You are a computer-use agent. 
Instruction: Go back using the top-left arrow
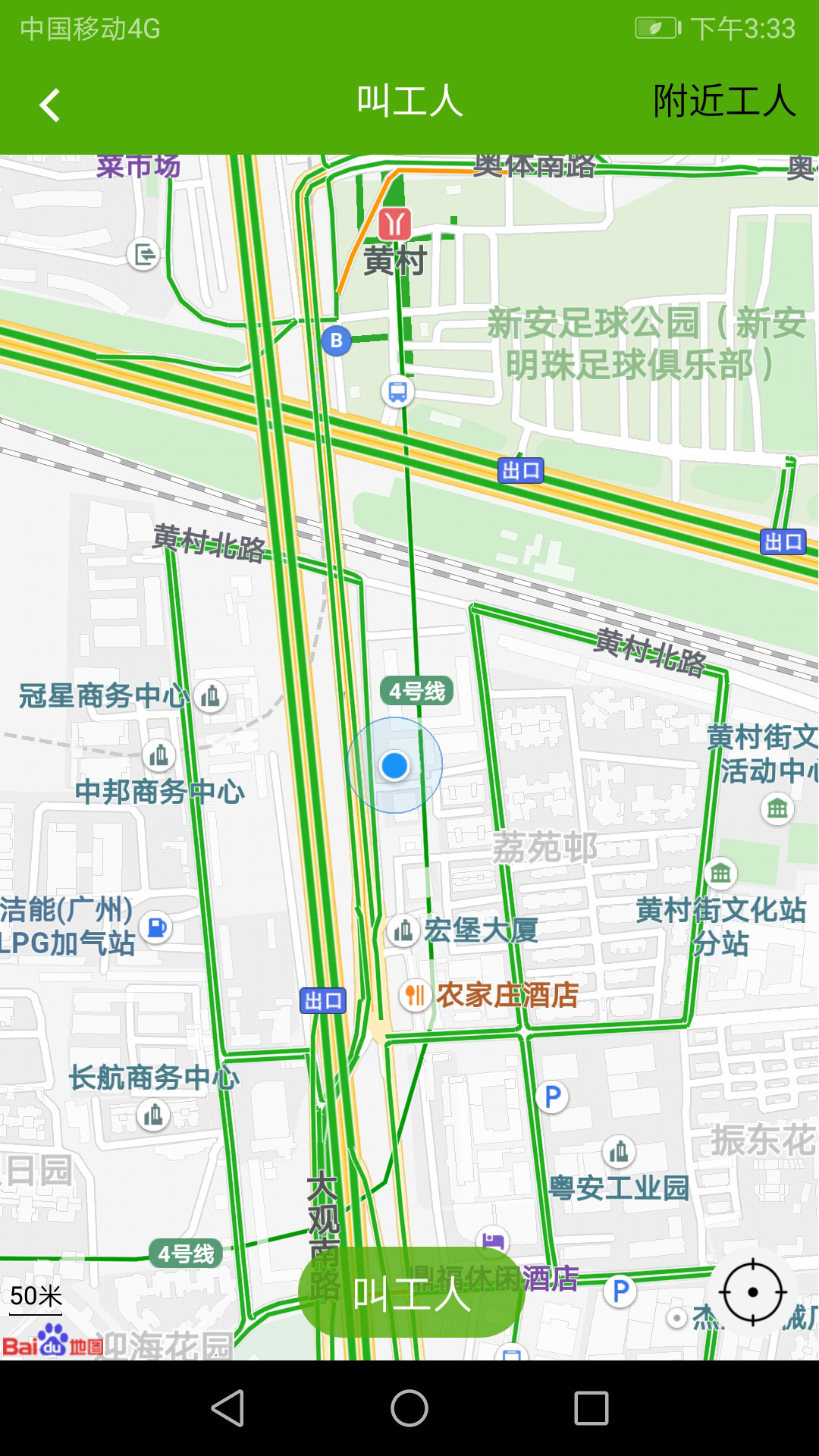[50, 105]
